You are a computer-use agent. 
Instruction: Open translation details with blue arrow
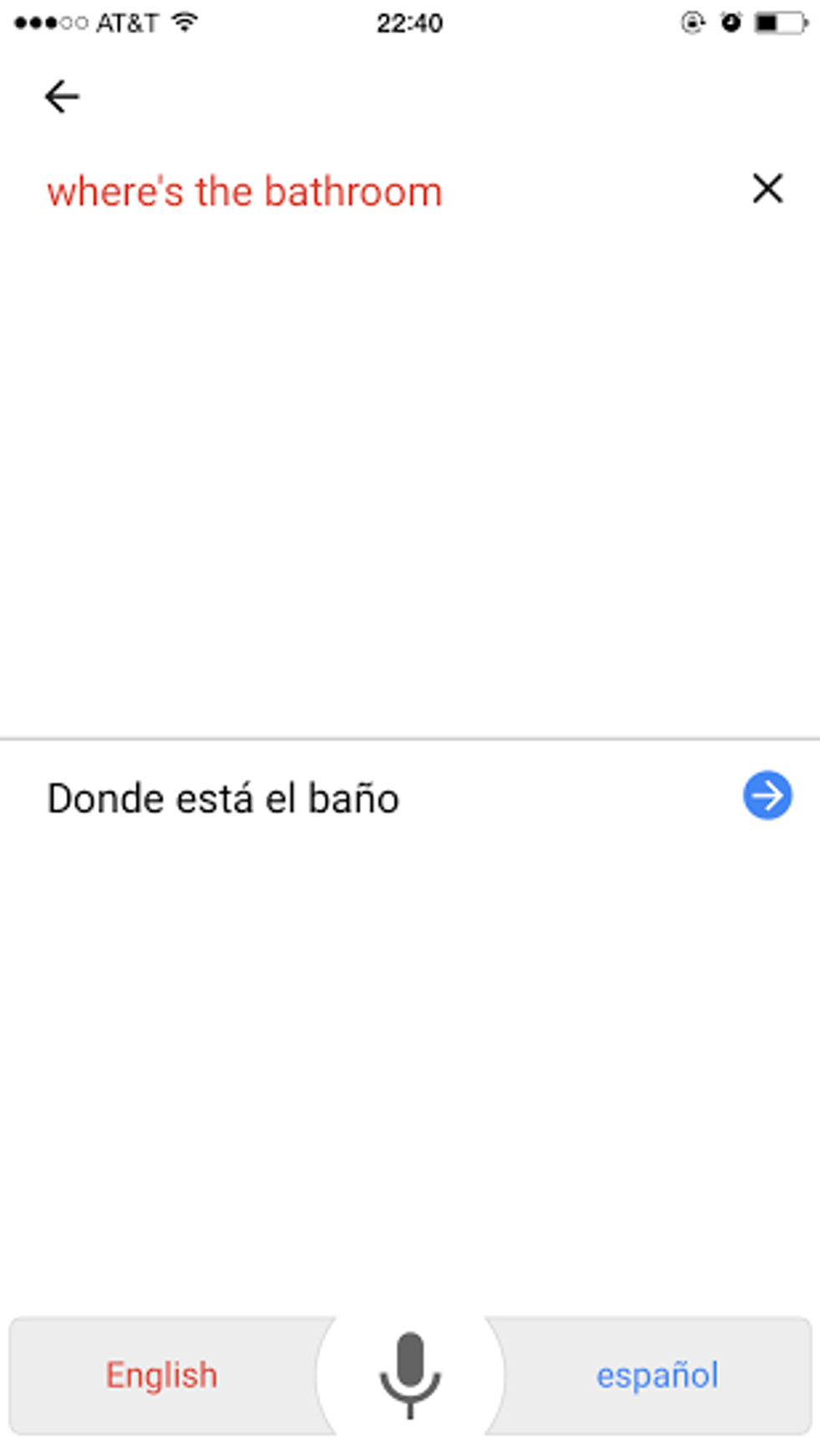(x=767, y=795)
